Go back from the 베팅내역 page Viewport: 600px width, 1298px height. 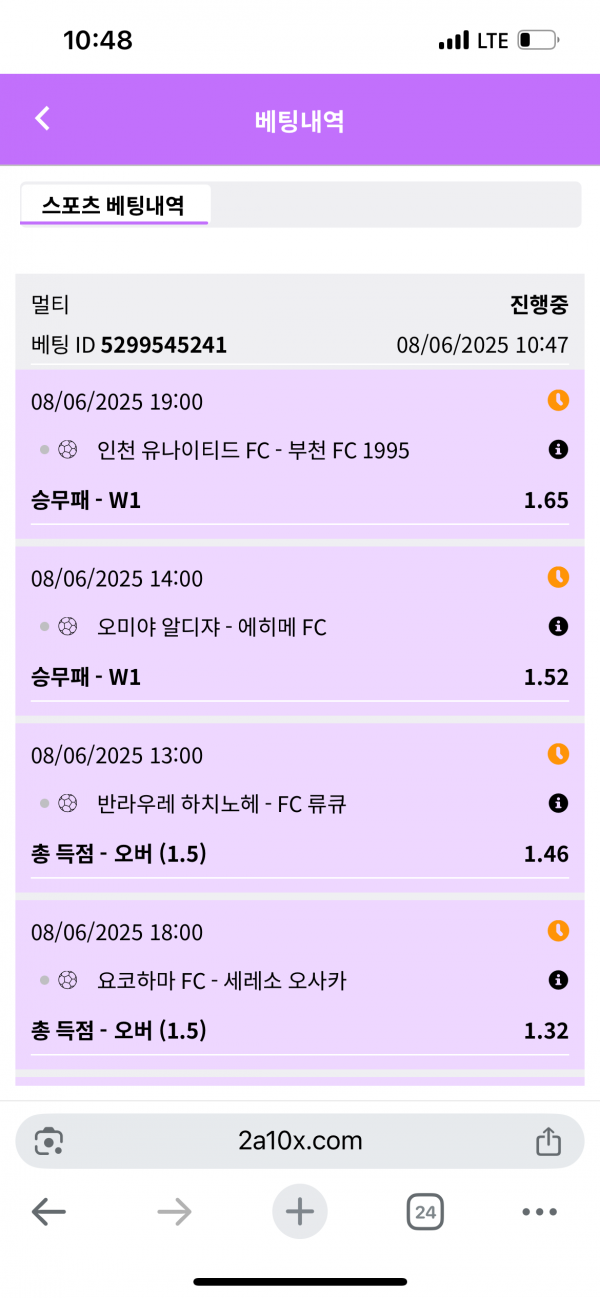(x=42, y=119)
